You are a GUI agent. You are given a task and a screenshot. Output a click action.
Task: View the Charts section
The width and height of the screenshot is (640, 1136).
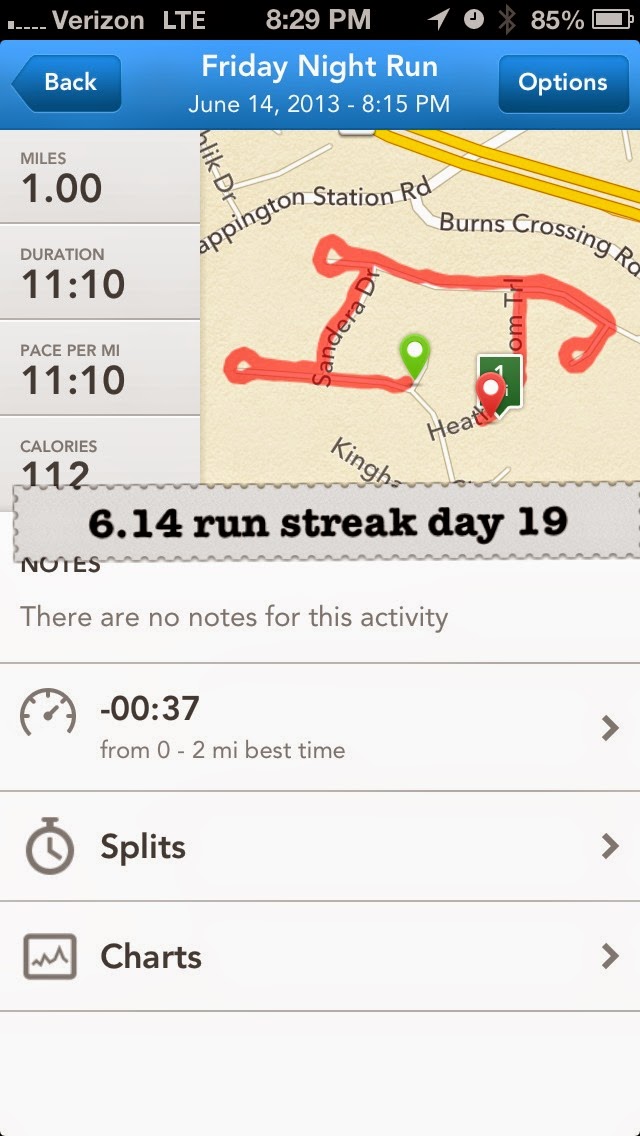click(320, 956)
